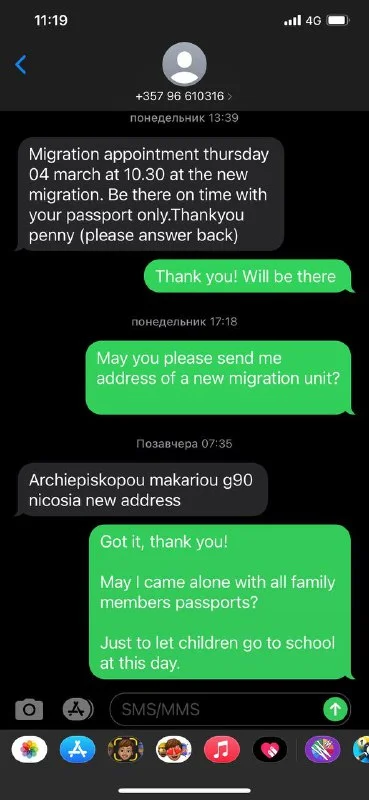Focus the SMS/MMS message field

click(217, 709)
